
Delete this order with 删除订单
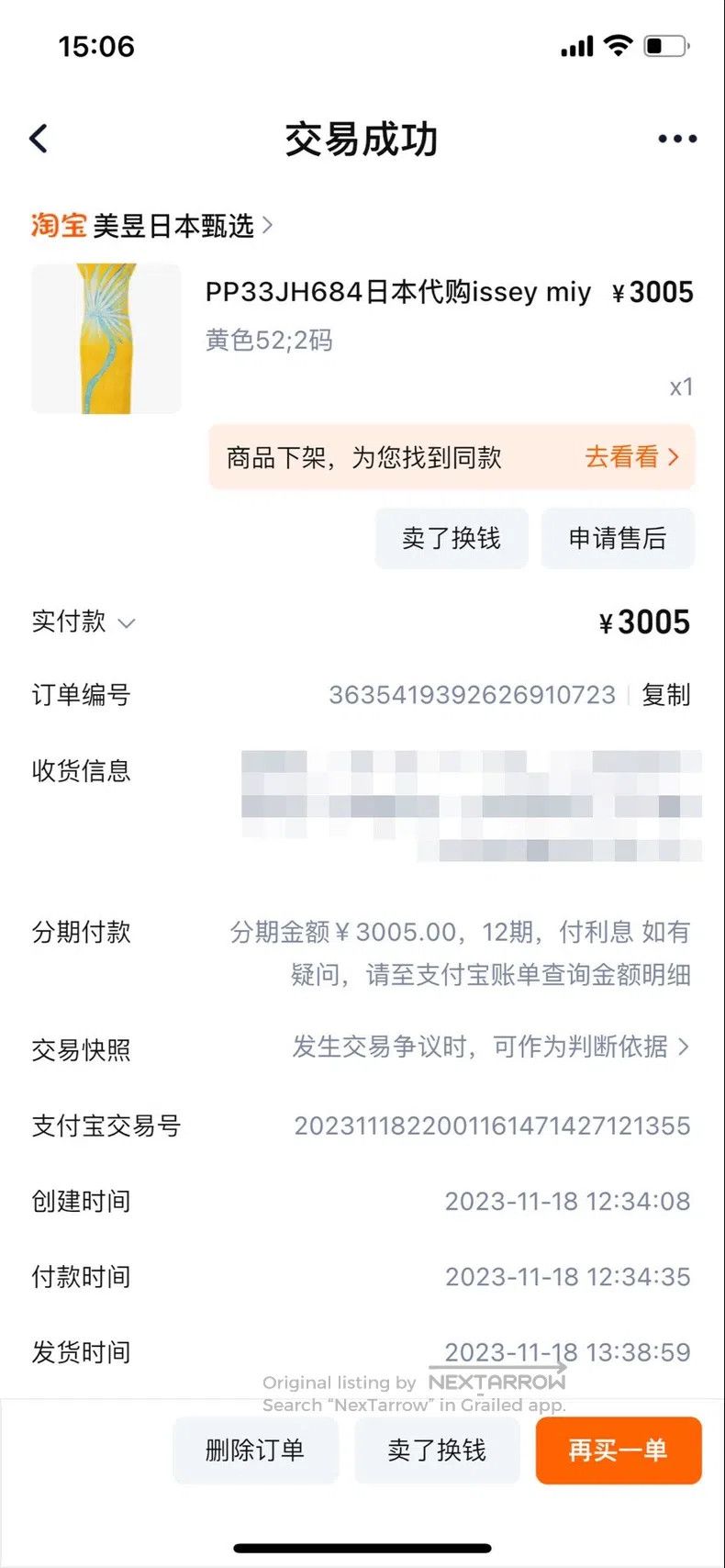[255, 1450]
